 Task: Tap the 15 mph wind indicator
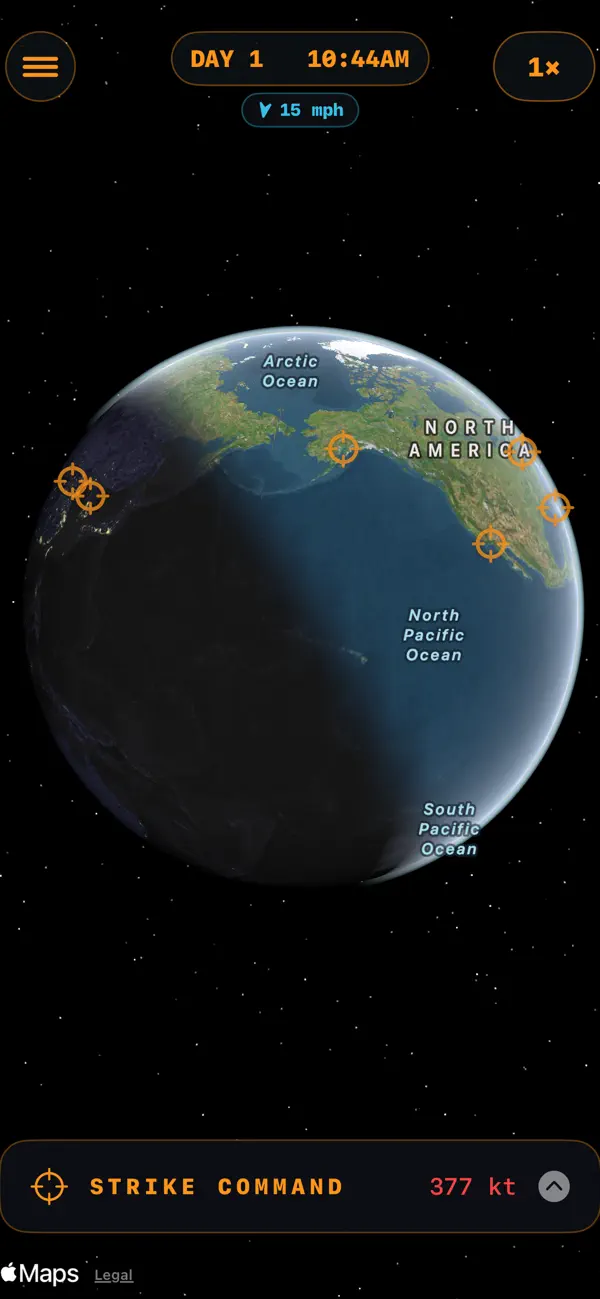click(300, 110)
